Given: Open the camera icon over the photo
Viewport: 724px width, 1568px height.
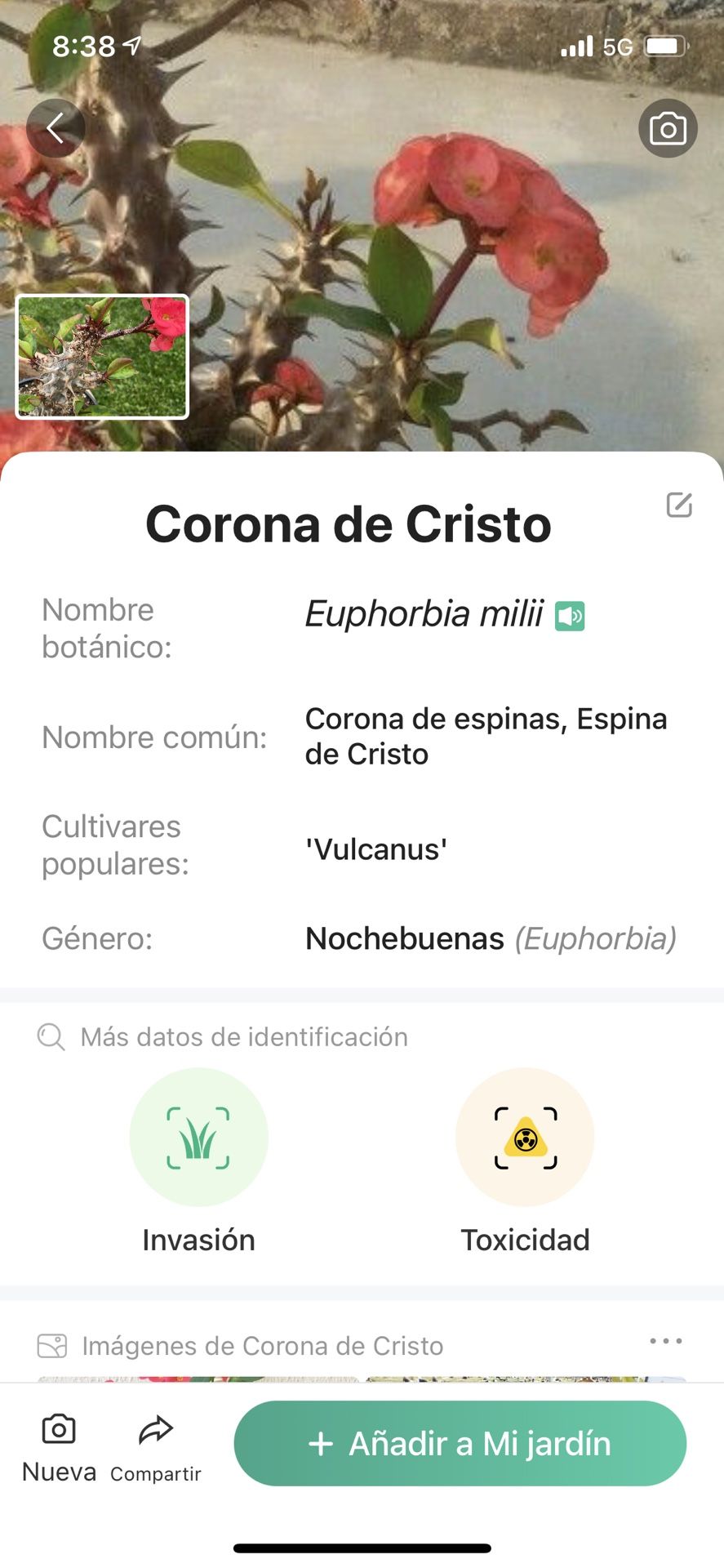Looking at the screenshot, I should 668,129.
